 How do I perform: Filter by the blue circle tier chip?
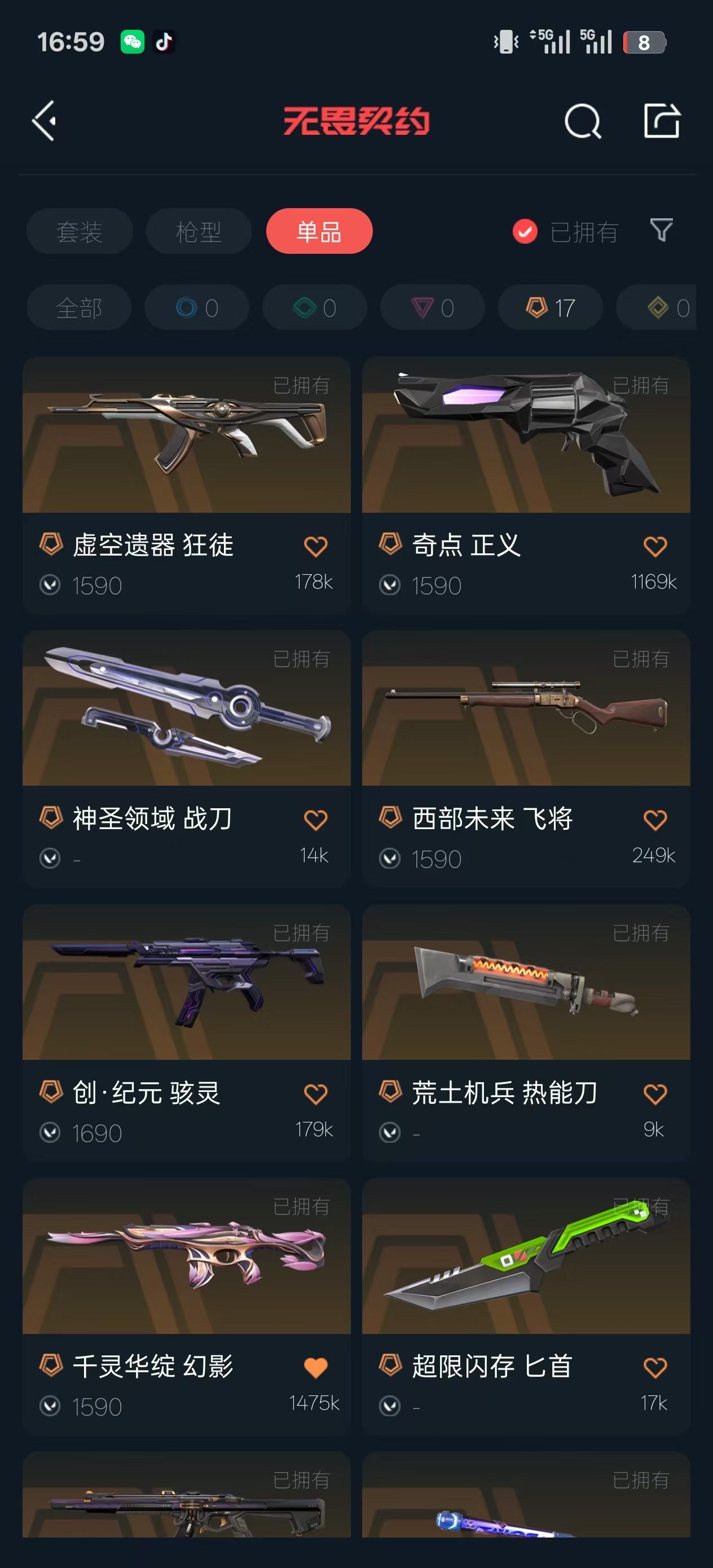pos(197,308)
